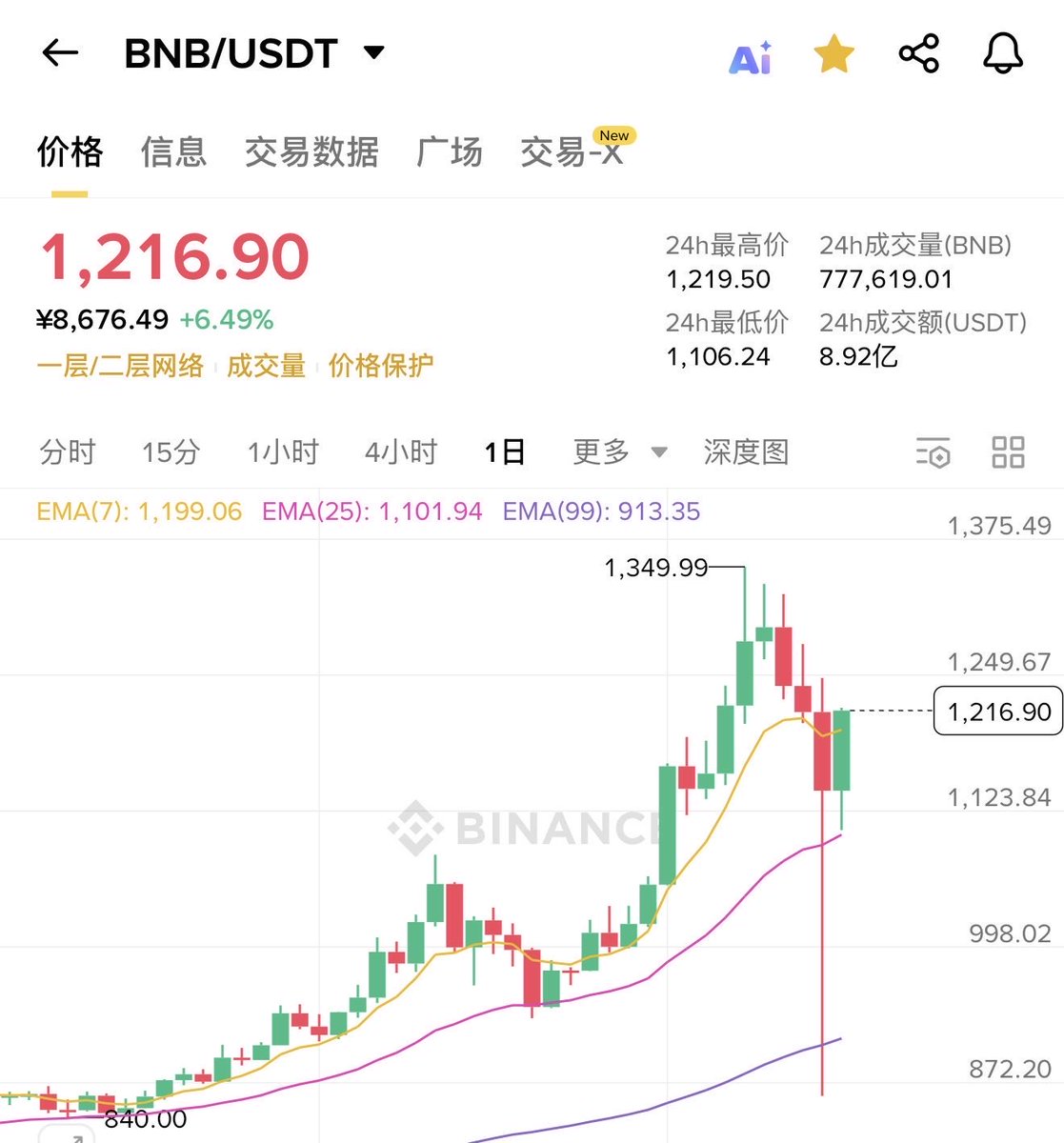Switch to 深度图 depth chart
This screenshot has height=1143, width=1064.
[746, 451]
